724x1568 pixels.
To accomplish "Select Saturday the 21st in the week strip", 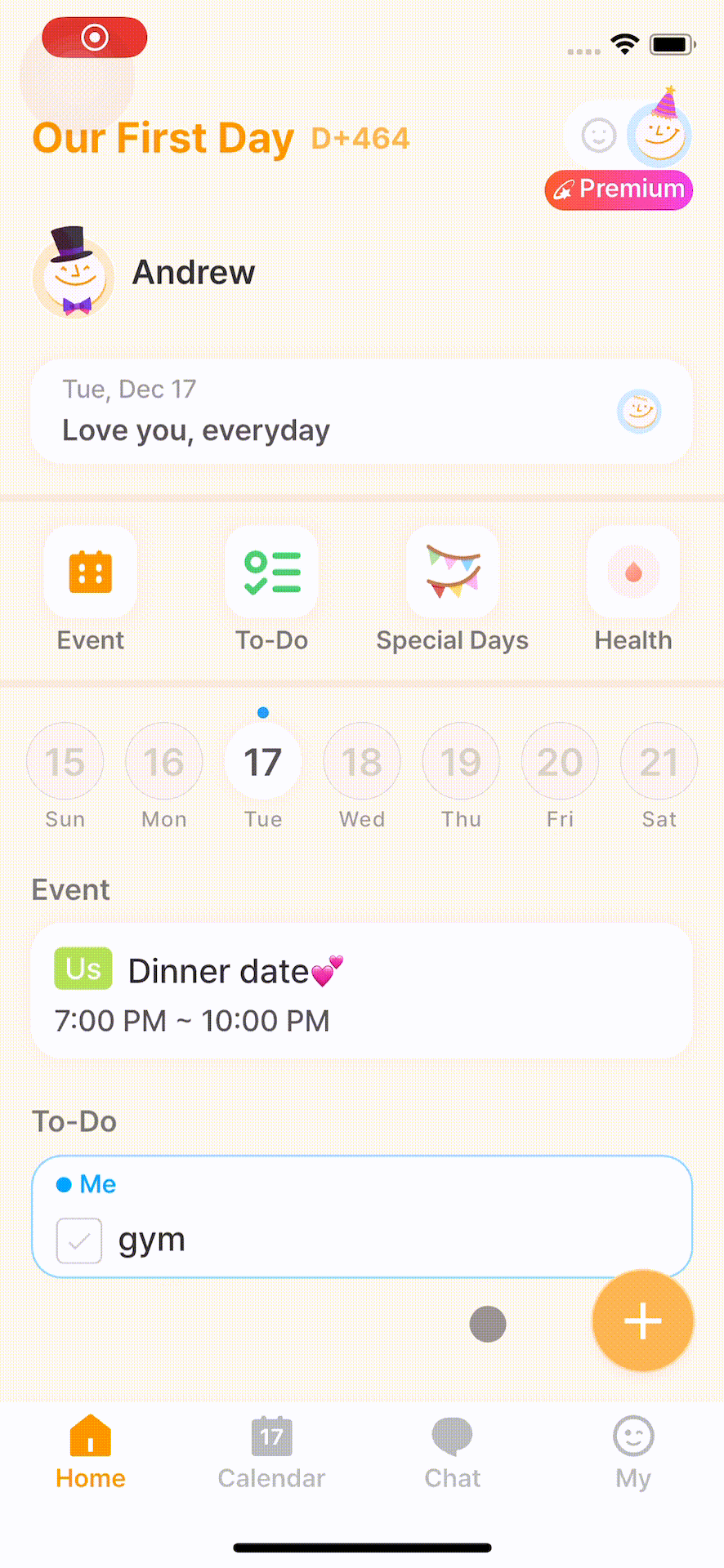I will tap(659, 760).
